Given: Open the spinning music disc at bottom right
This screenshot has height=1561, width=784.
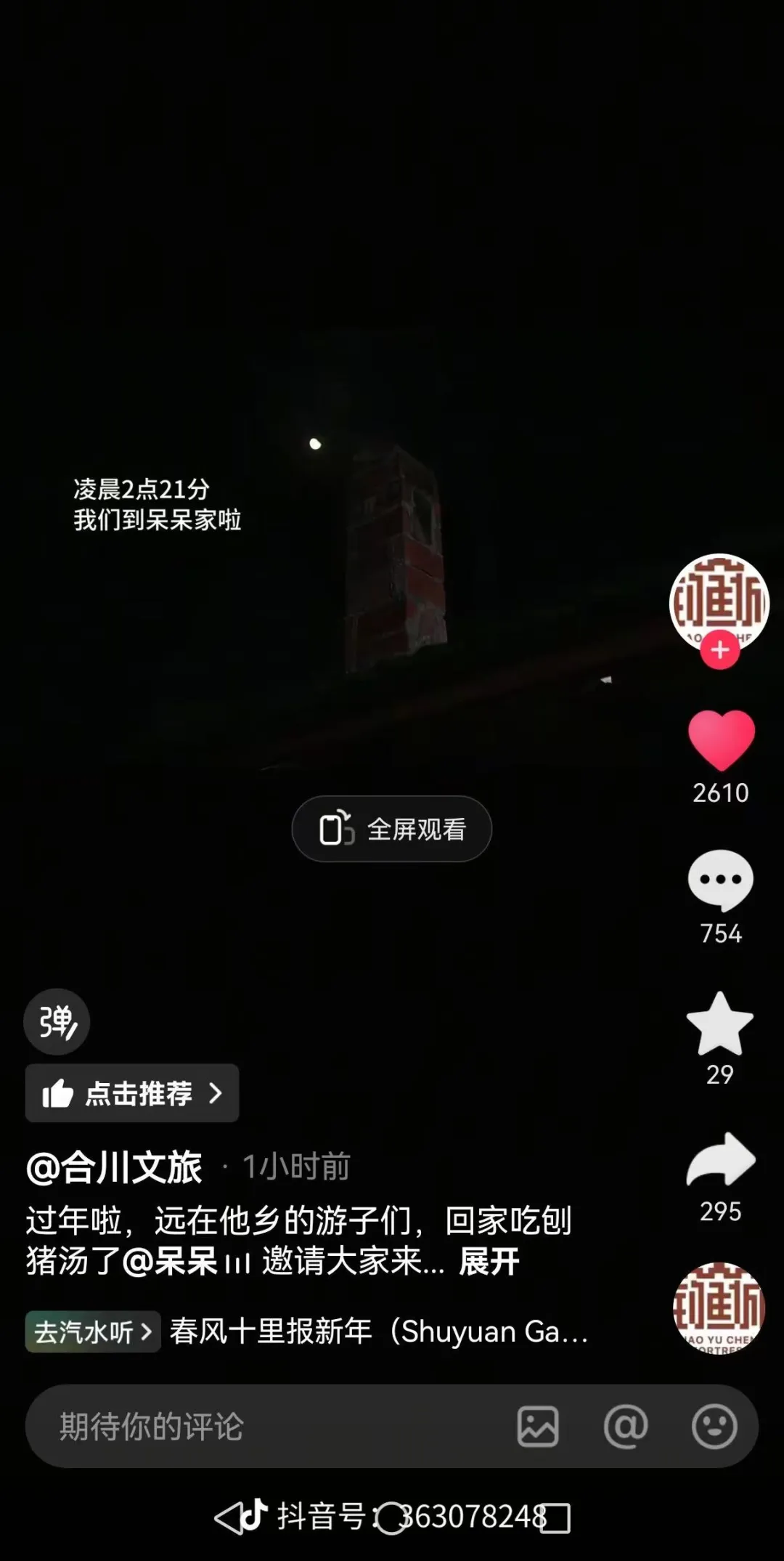Looking at the screenshot, I should click(719, 1310).
